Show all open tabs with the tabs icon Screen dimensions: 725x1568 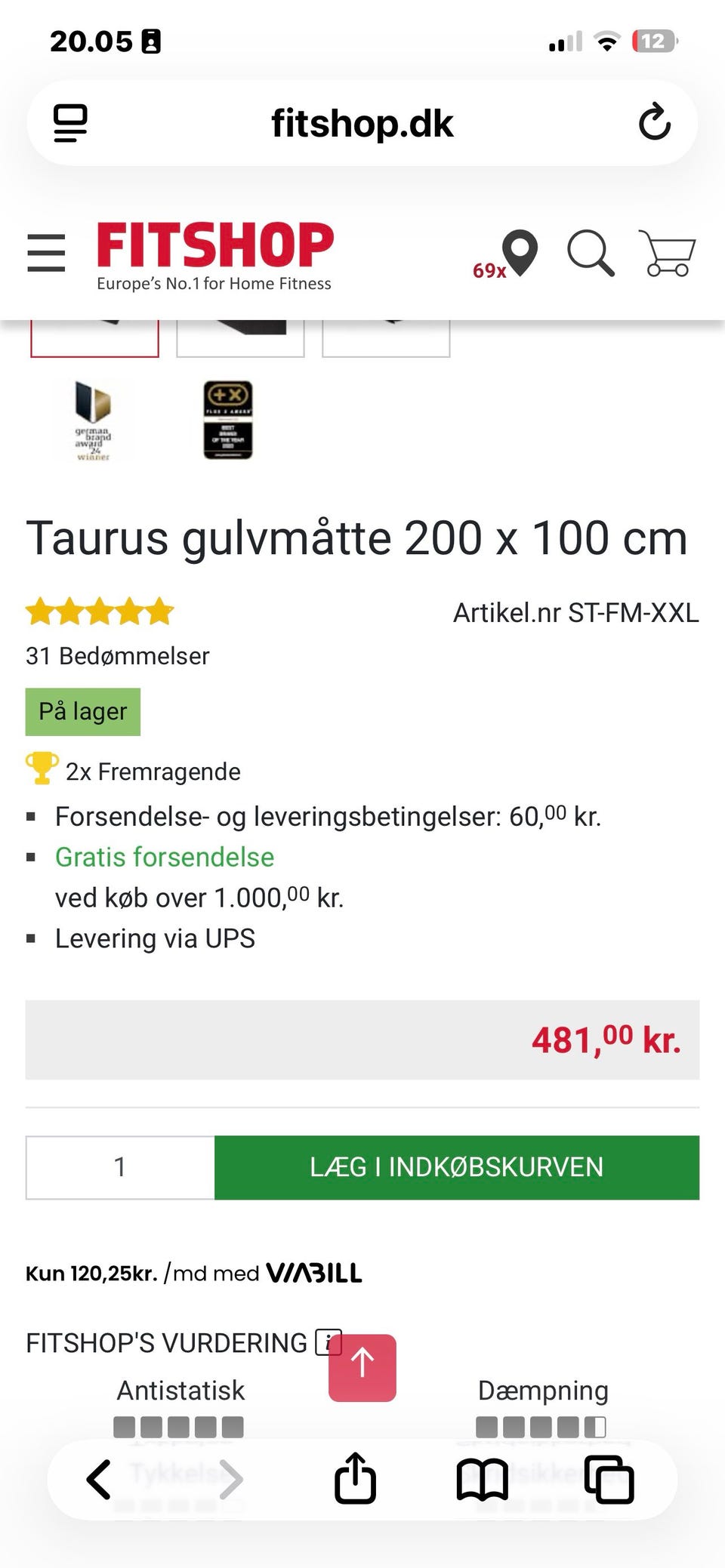609,1480
